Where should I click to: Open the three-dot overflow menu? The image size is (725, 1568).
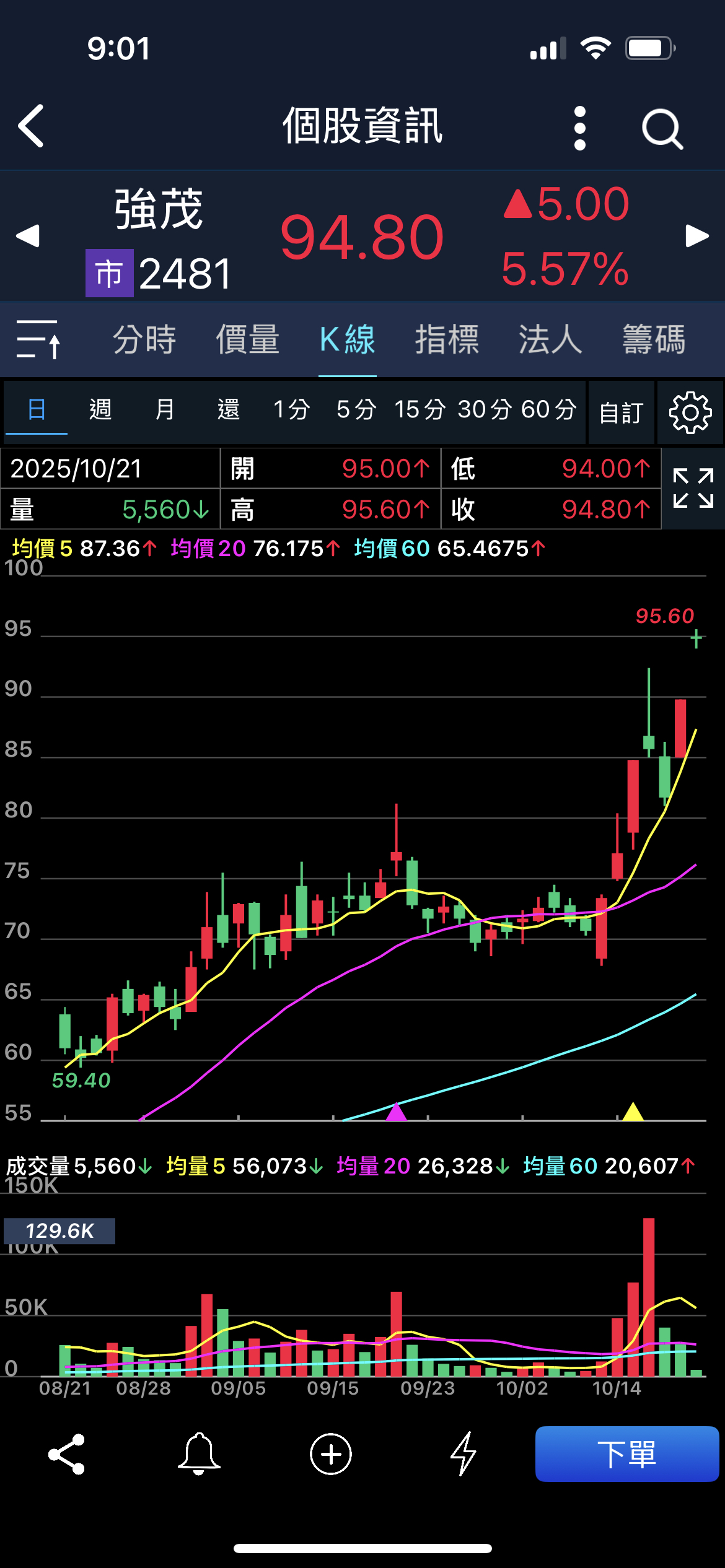pyautogui.click(x=579, y=128)
